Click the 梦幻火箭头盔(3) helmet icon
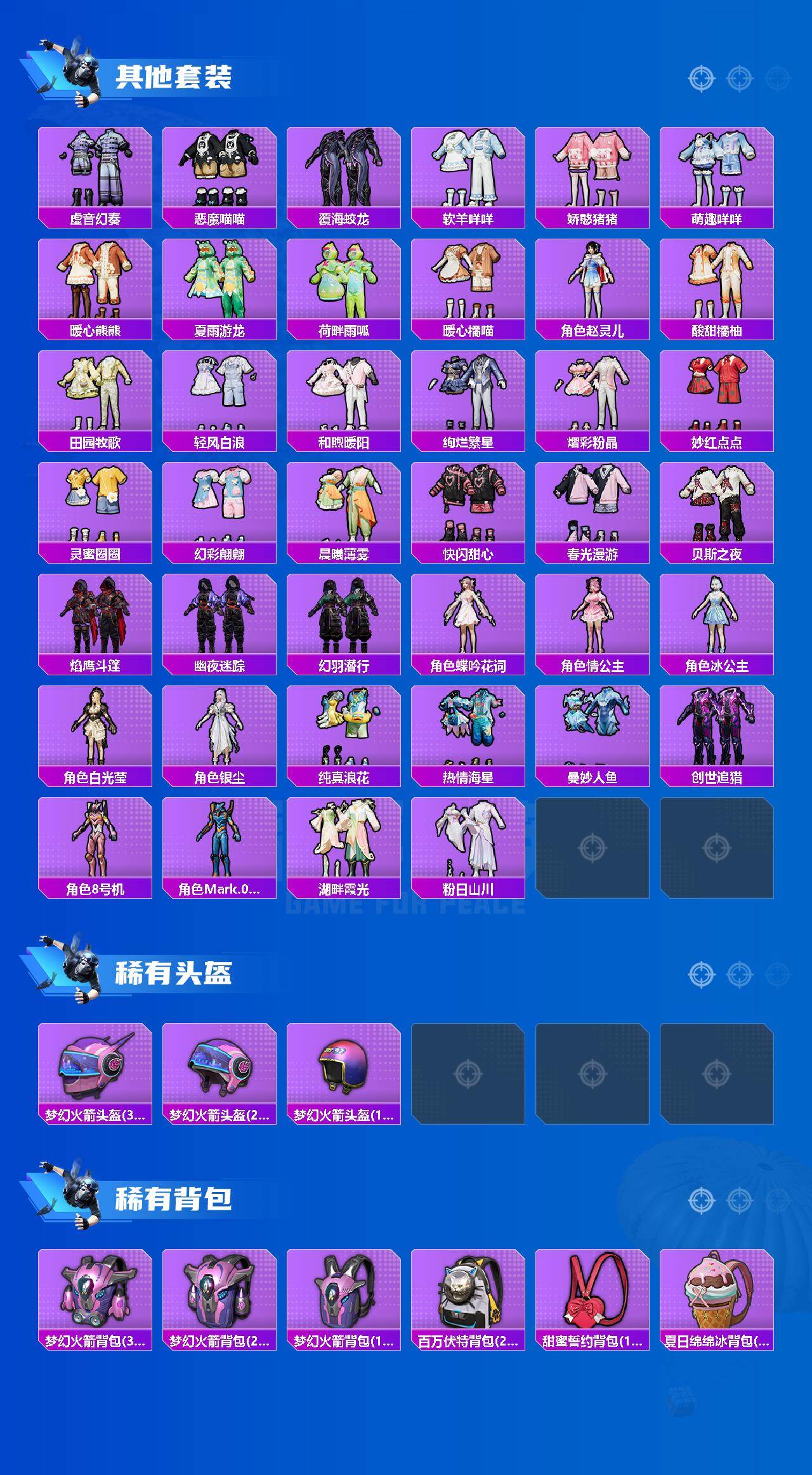This screenshot has width=812, height=1475. tap(94, 1073)
